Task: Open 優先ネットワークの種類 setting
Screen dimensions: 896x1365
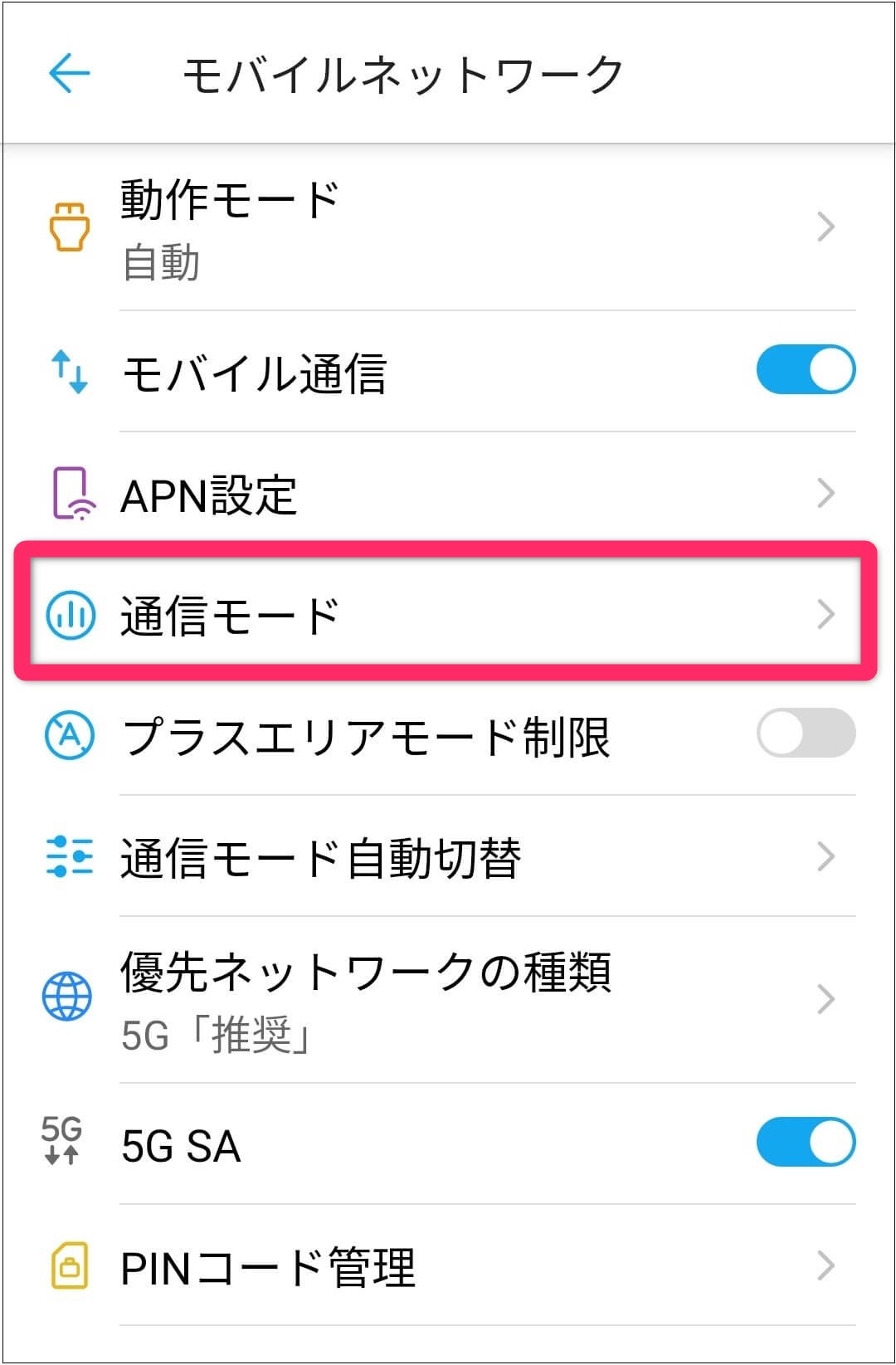Action: 448,1000
